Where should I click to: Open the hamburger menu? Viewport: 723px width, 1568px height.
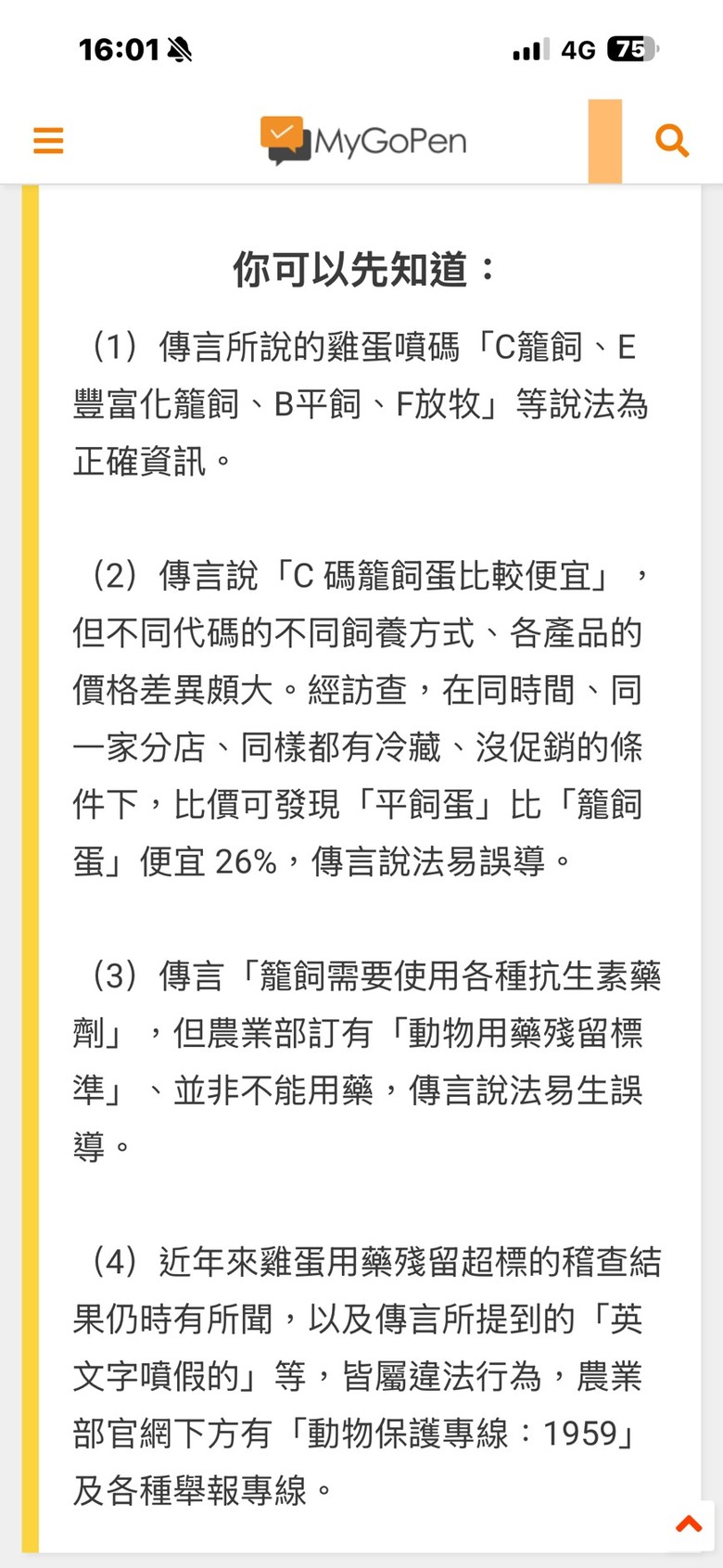coord(48,141)
